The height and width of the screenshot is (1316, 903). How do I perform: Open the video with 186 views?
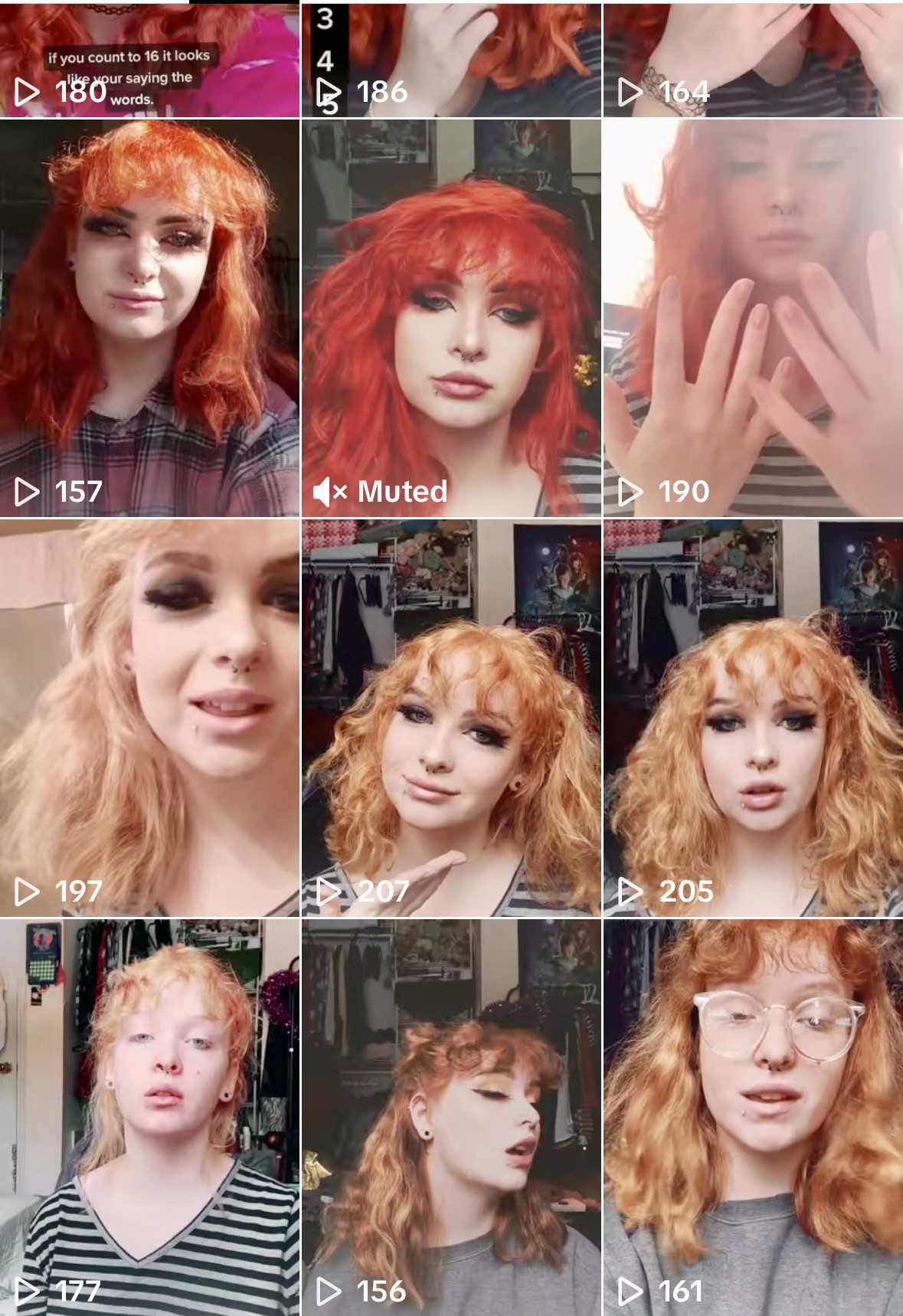coord(451,58)
